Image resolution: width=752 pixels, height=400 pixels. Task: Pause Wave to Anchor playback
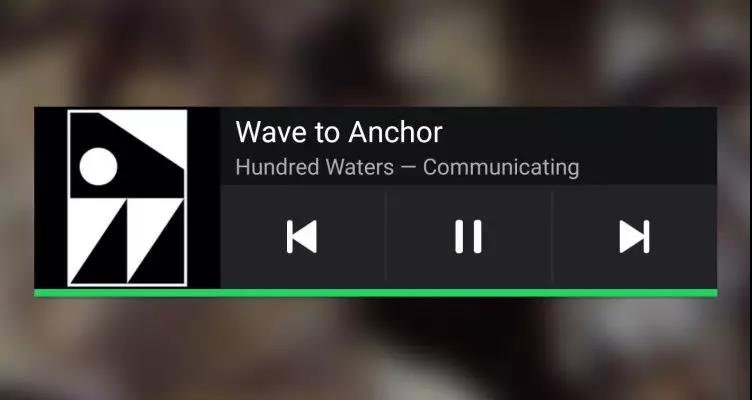pyautogui.click(x=468, y=237)
